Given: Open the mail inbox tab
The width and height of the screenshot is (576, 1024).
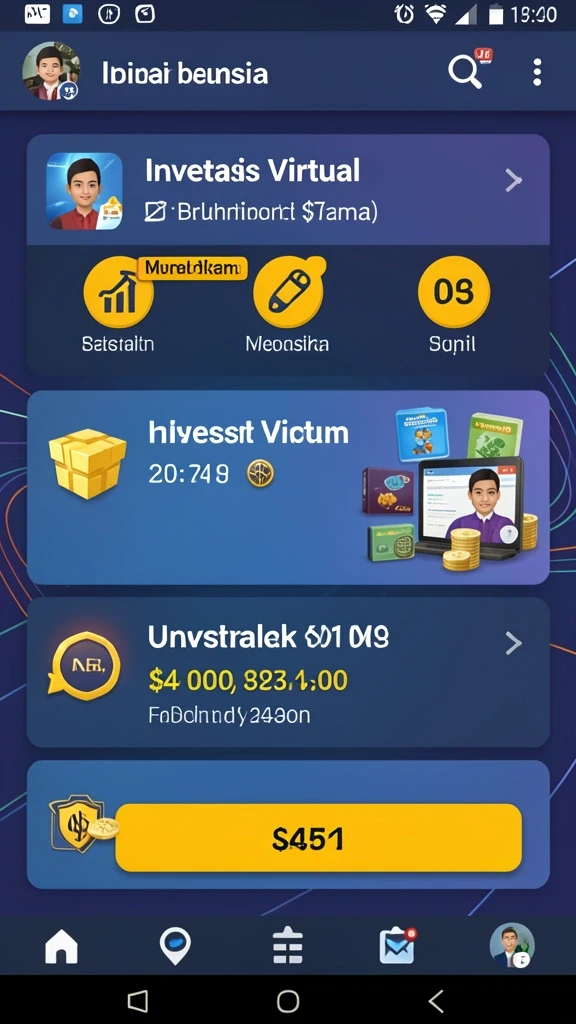Looking at the screenshot, I should pyautogui.click(x=398, y=946).
